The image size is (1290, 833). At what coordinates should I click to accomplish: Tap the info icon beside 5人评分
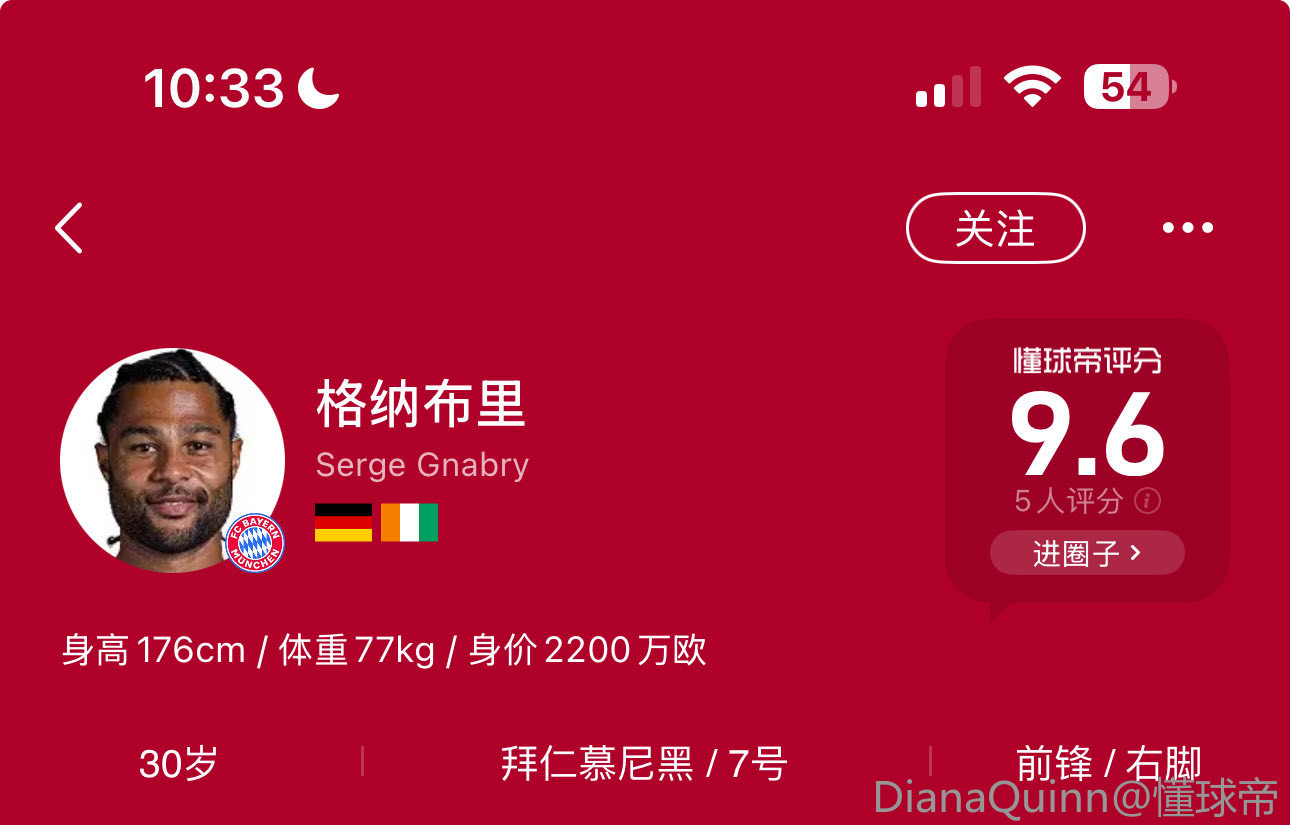pyautogui.click(x=1148, y=501)
